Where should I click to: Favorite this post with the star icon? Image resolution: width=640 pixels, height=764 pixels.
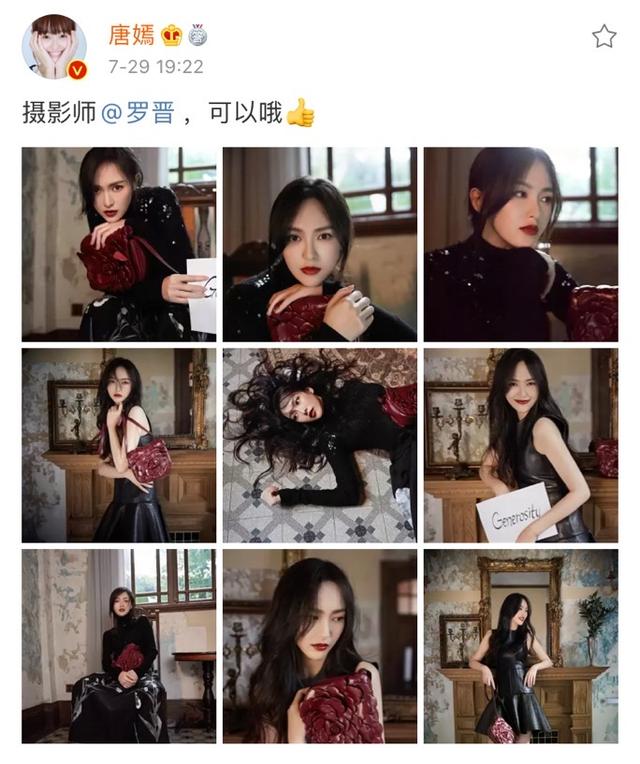[604, 38]
